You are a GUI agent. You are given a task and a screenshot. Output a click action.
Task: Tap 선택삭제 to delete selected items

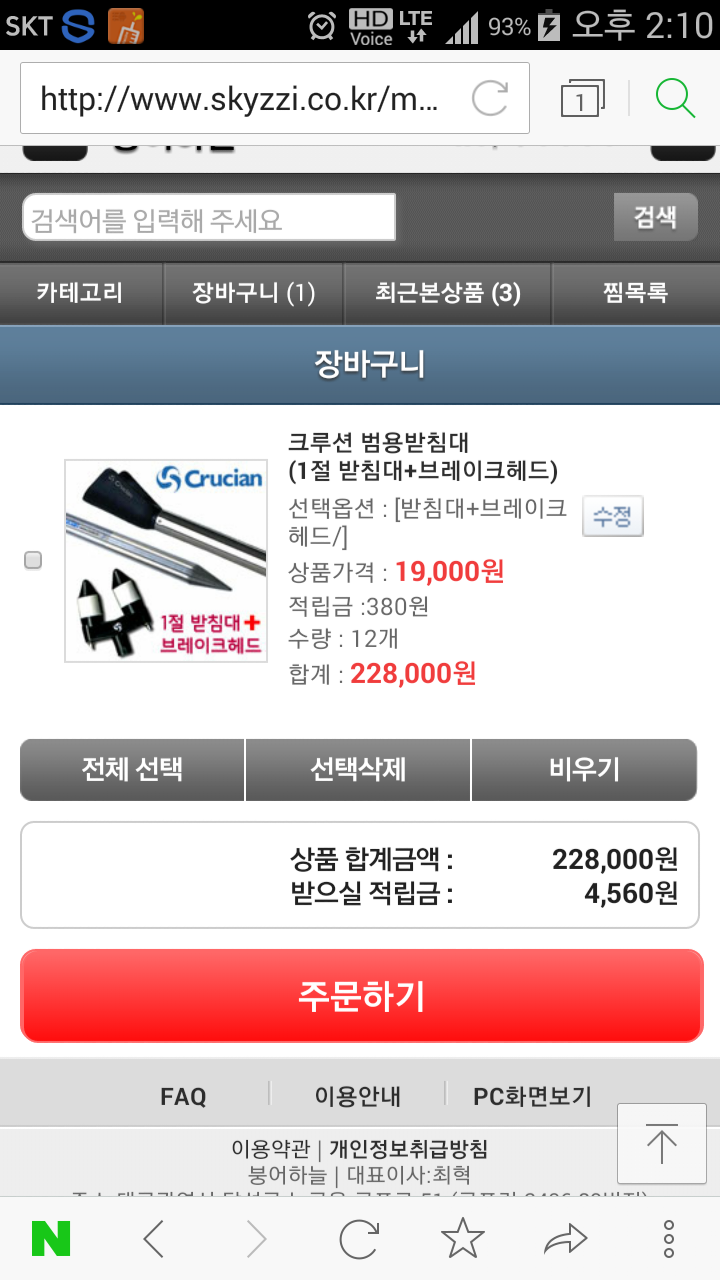pos(358,770)
